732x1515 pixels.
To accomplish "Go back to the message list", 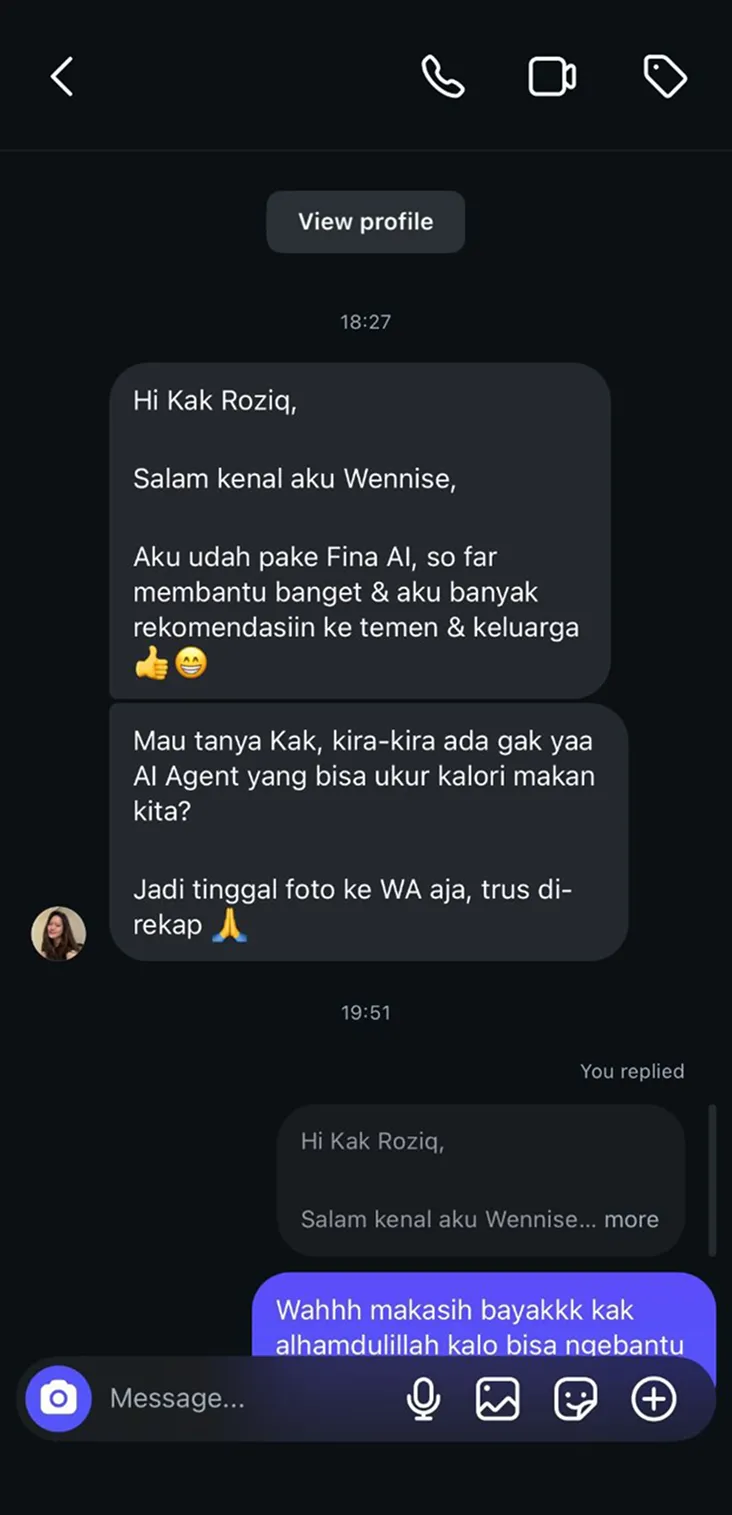I will pos(62,77).
